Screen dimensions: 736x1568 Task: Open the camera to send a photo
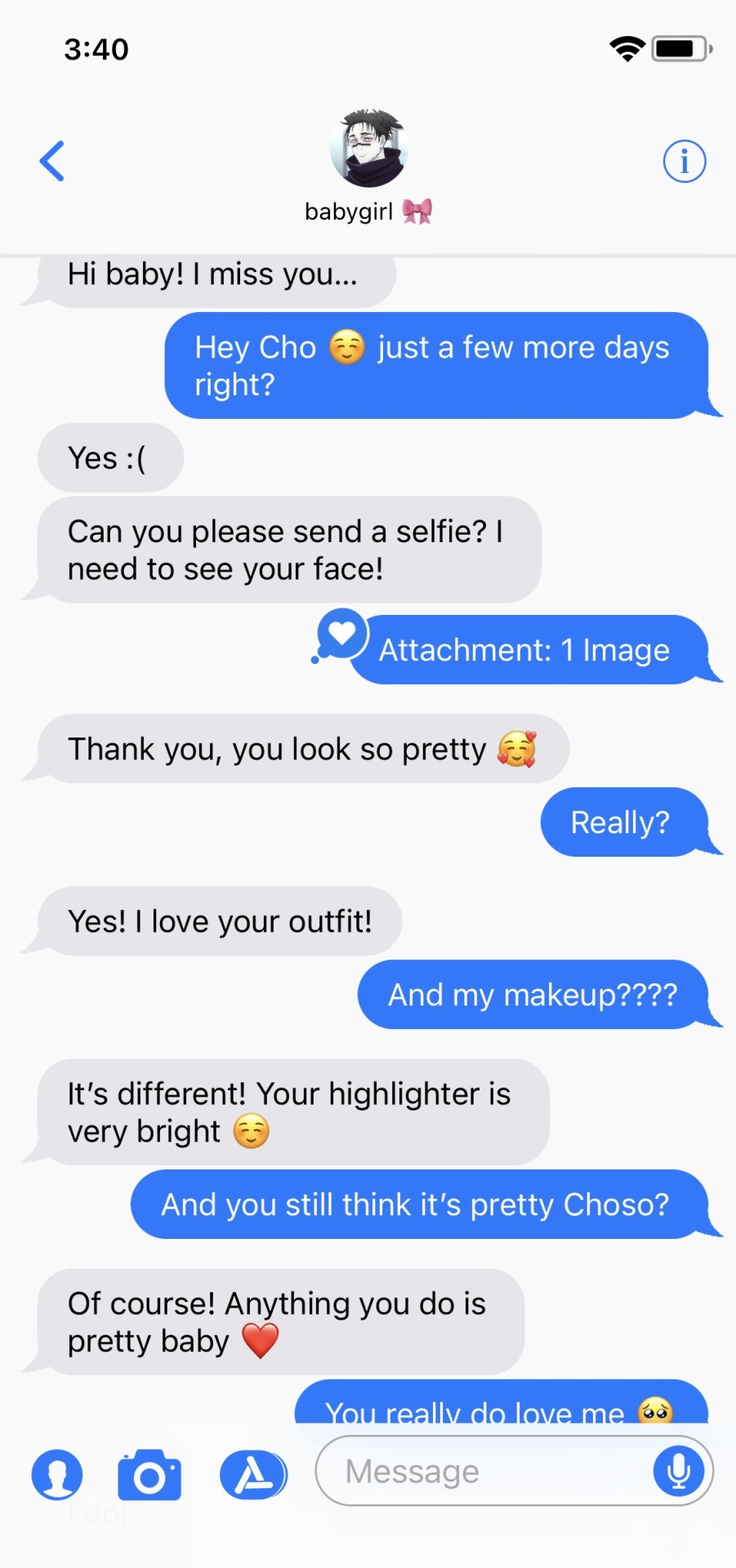coord(149,1475)
